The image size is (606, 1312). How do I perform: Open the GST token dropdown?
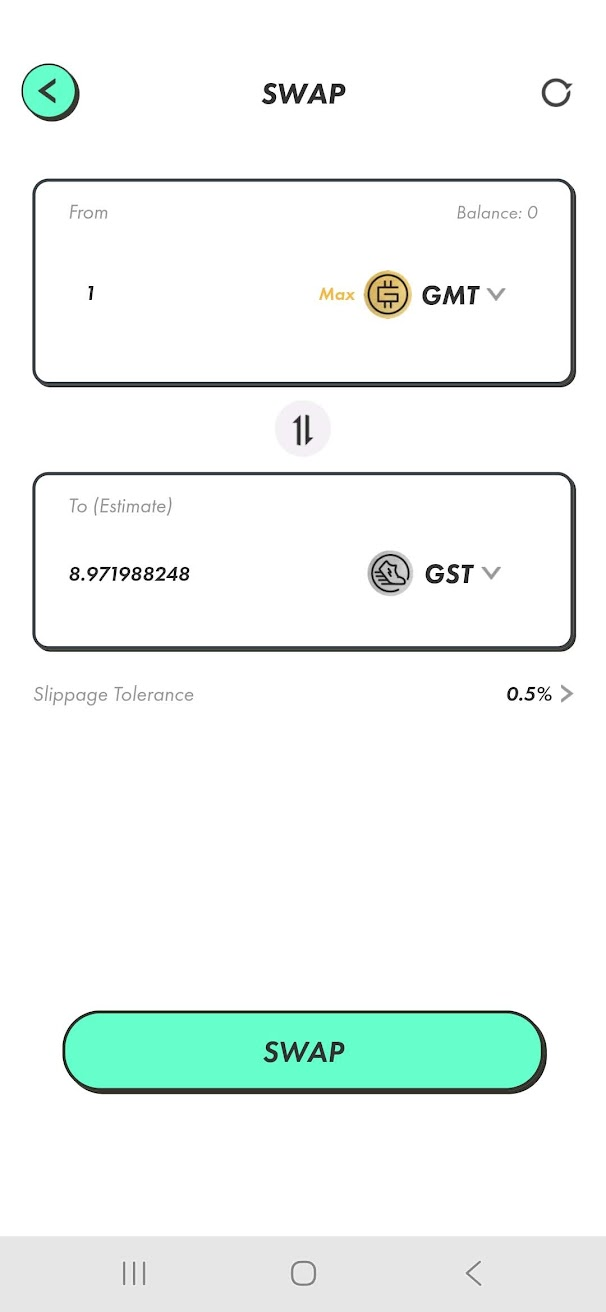pyautogui.click(x=461, y=574)
